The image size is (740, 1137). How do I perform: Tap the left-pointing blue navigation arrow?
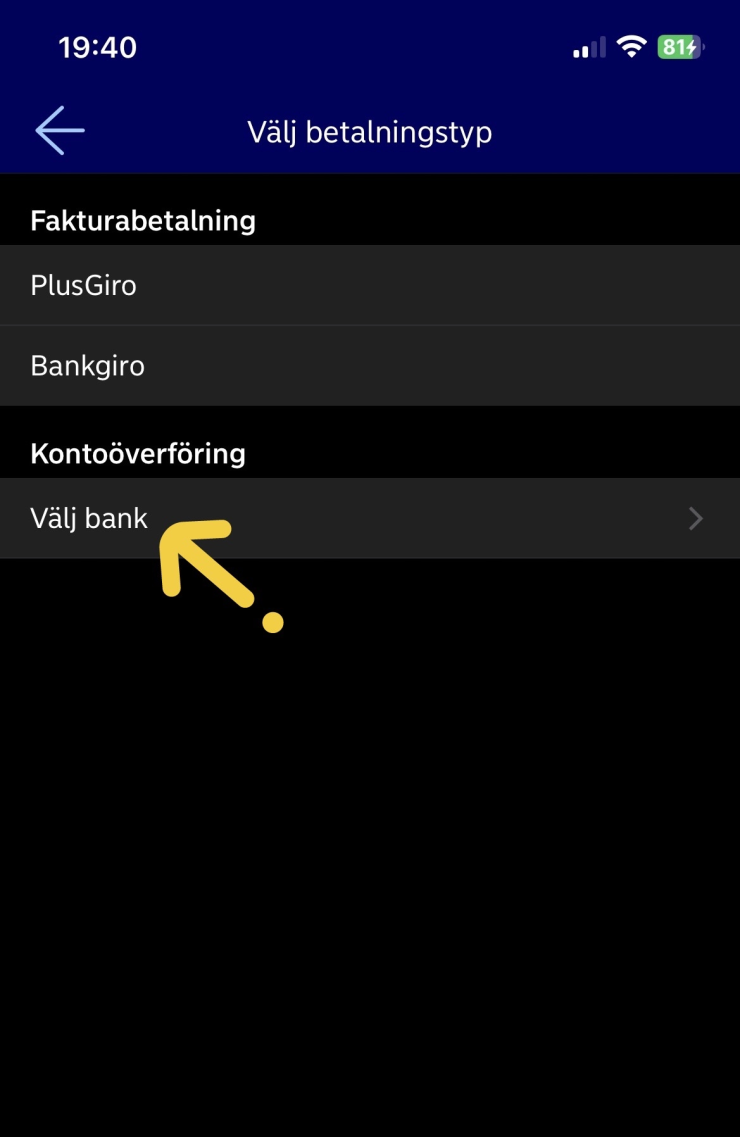(58, 130)
